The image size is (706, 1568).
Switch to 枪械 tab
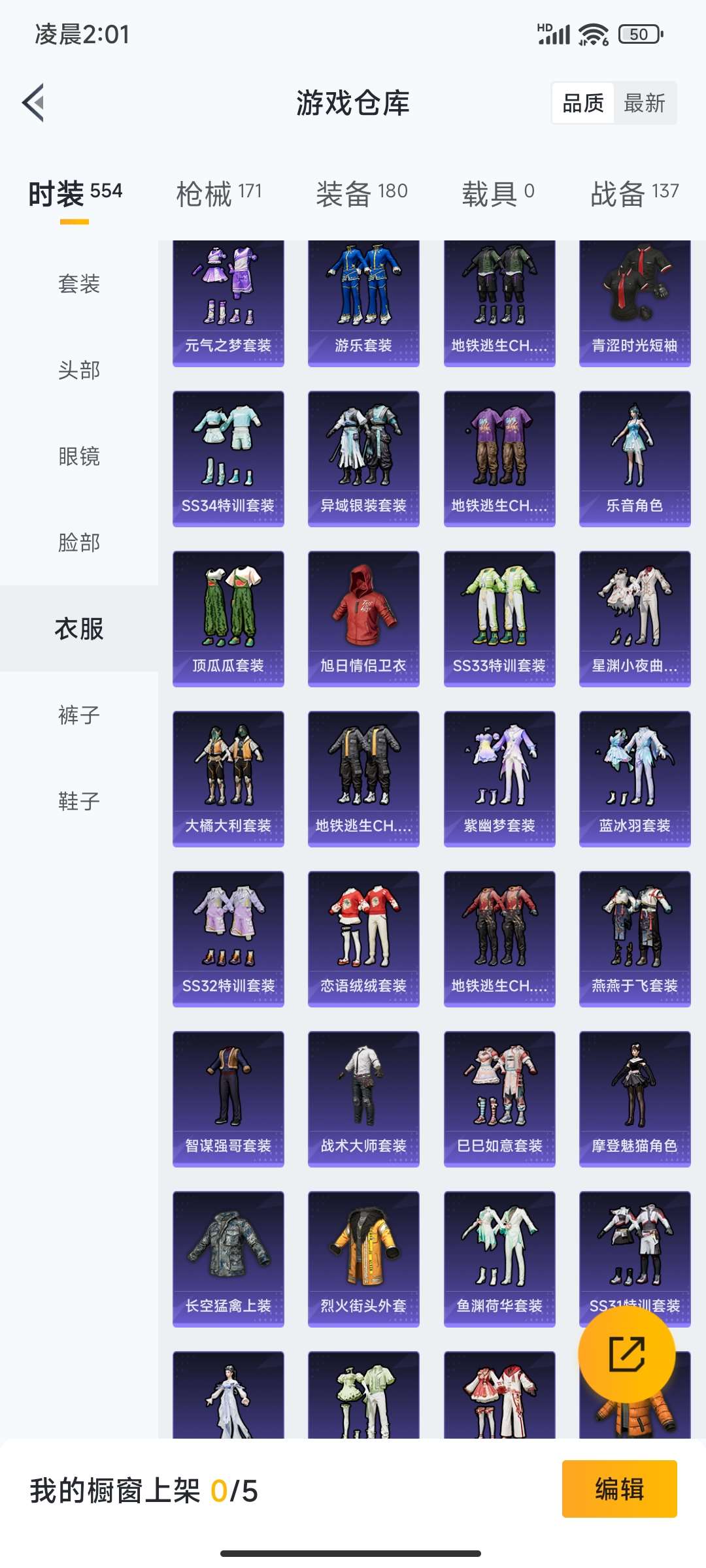click(219, 193)
